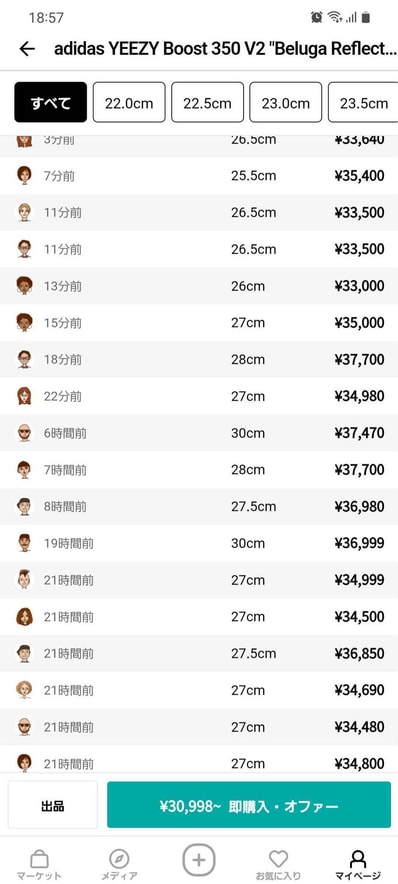The height and width of the screenshot is (884, 398).
Task: Filter by 22.0cm size
Action: point(129,102)
